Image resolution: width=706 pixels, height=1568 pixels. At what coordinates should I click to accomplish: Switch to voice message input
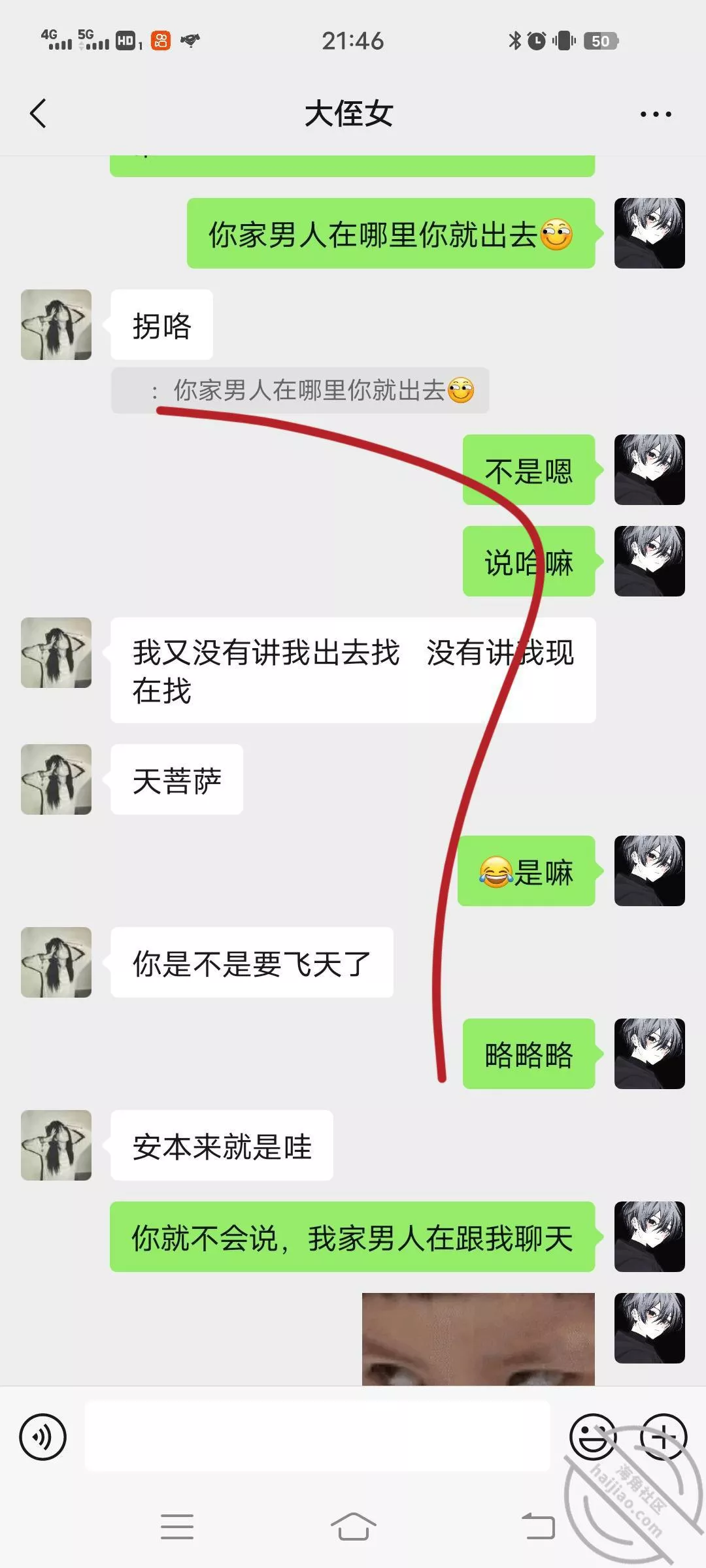click(x=43, y=1437)
